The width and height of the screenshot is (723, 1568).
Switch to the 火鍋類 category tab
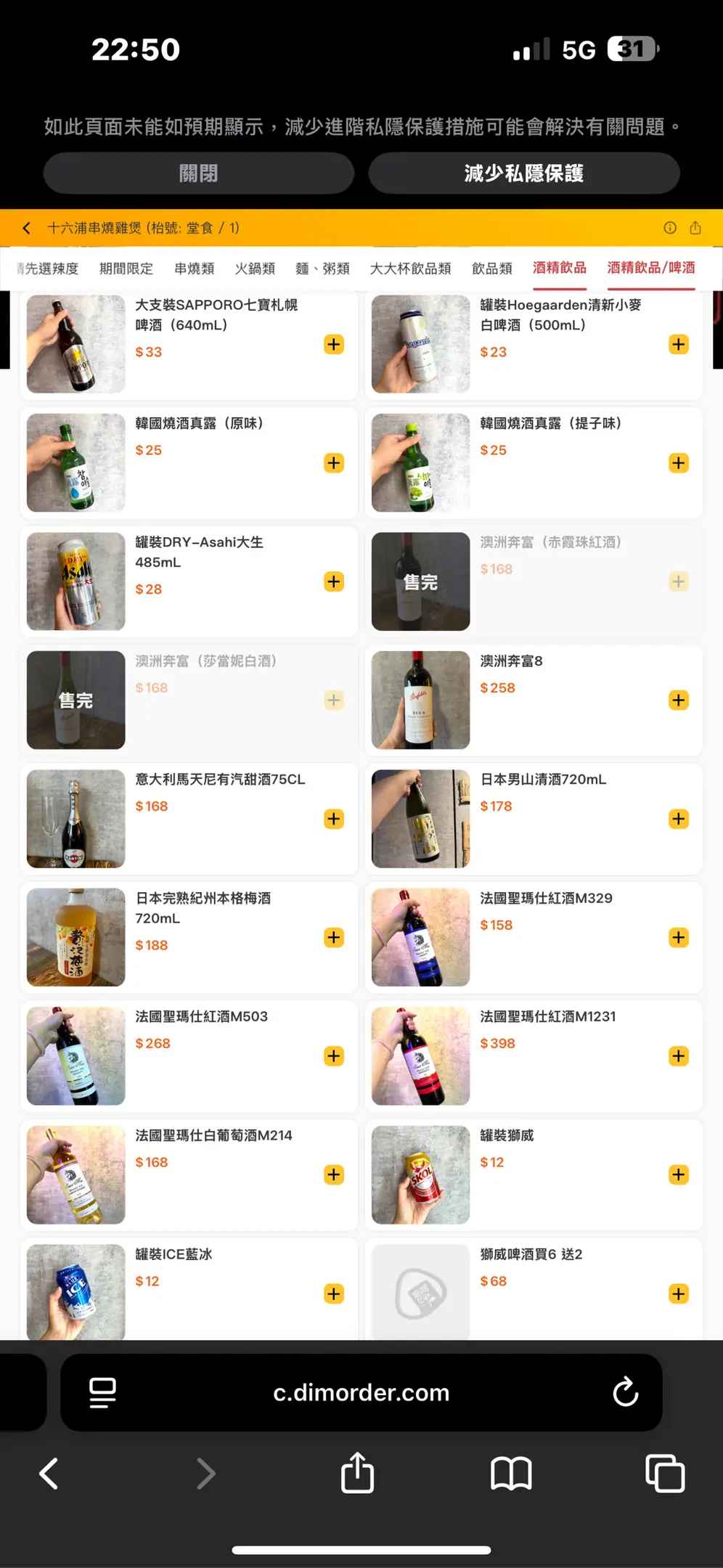[255, 269]
